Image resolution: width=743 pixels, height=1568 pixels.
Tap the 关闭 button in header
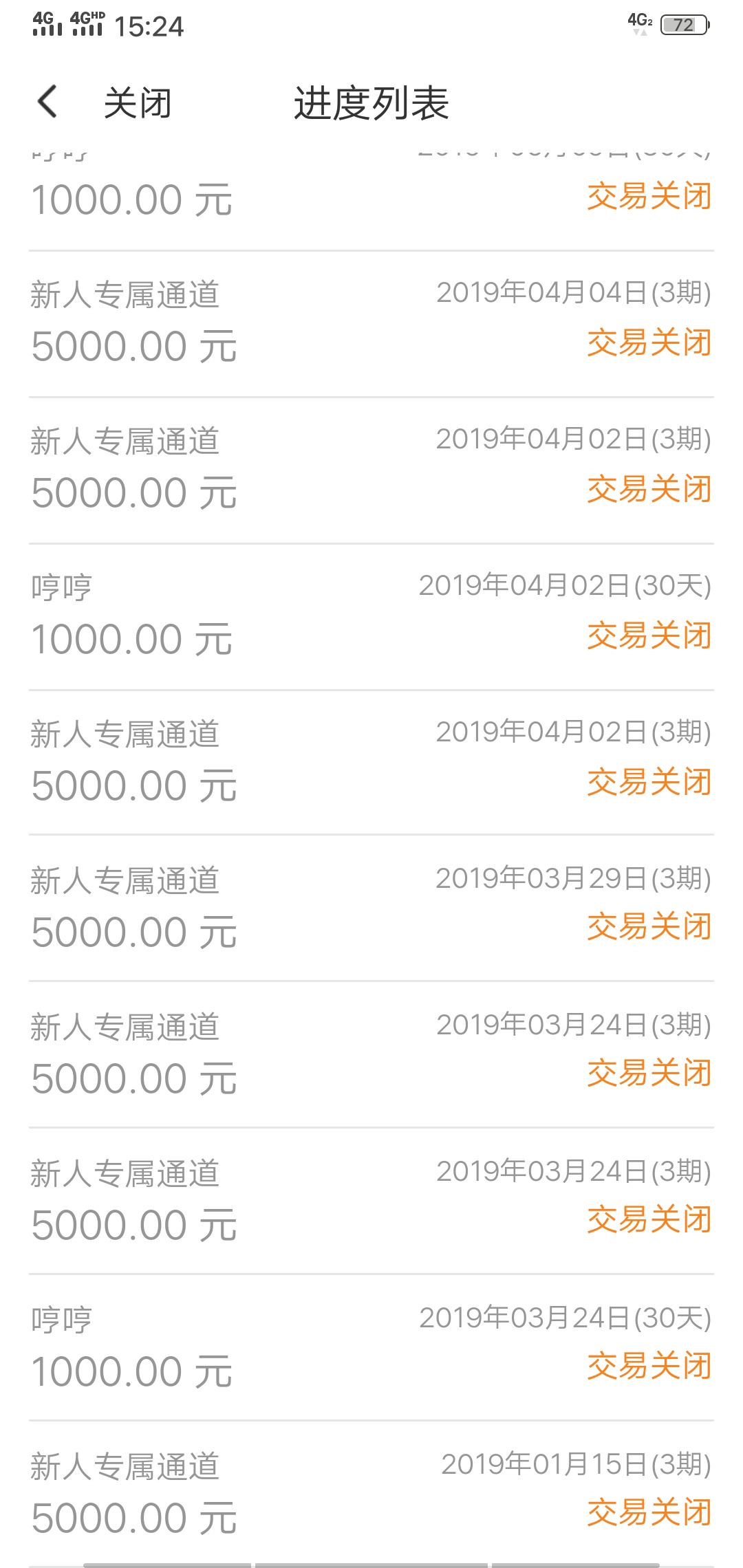click(138, 103)
